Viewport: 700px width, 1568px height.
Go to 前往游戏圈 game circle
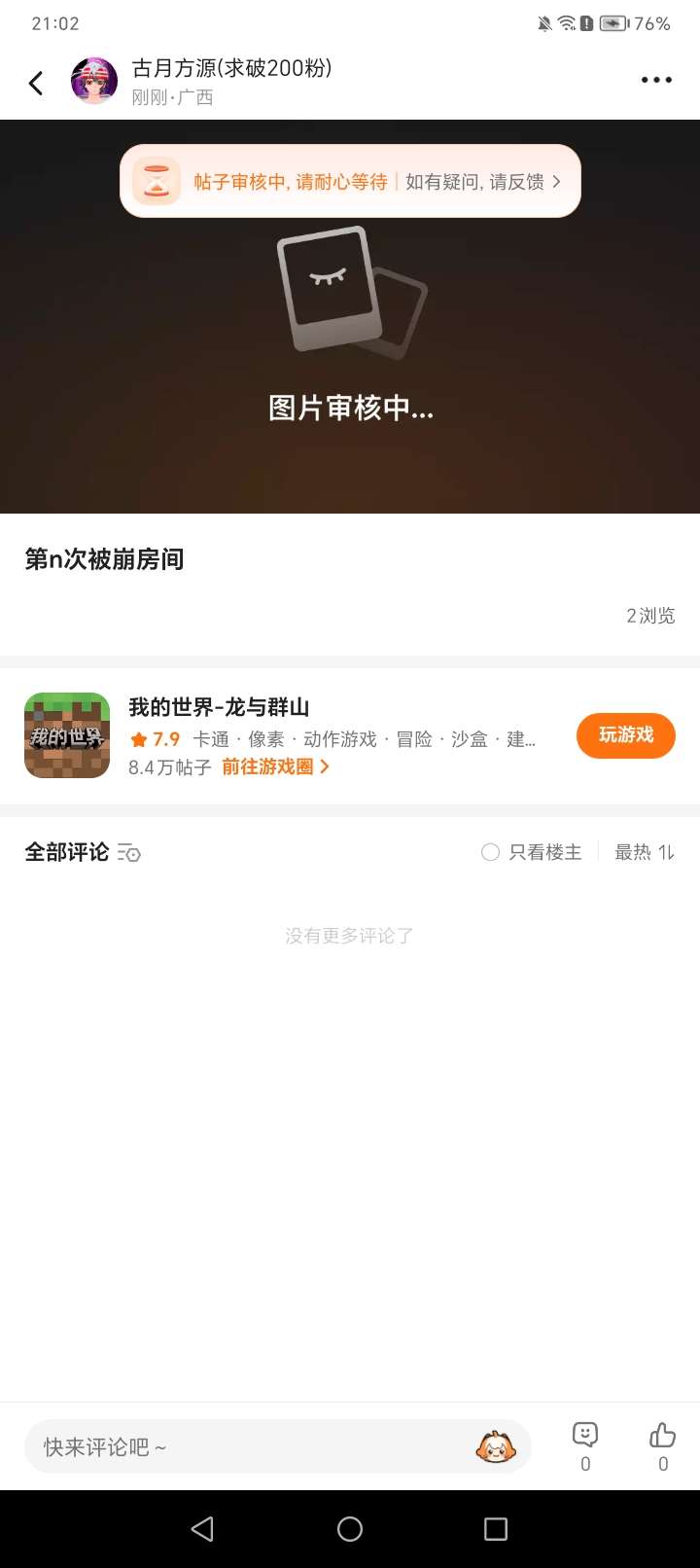coord(275,766)
